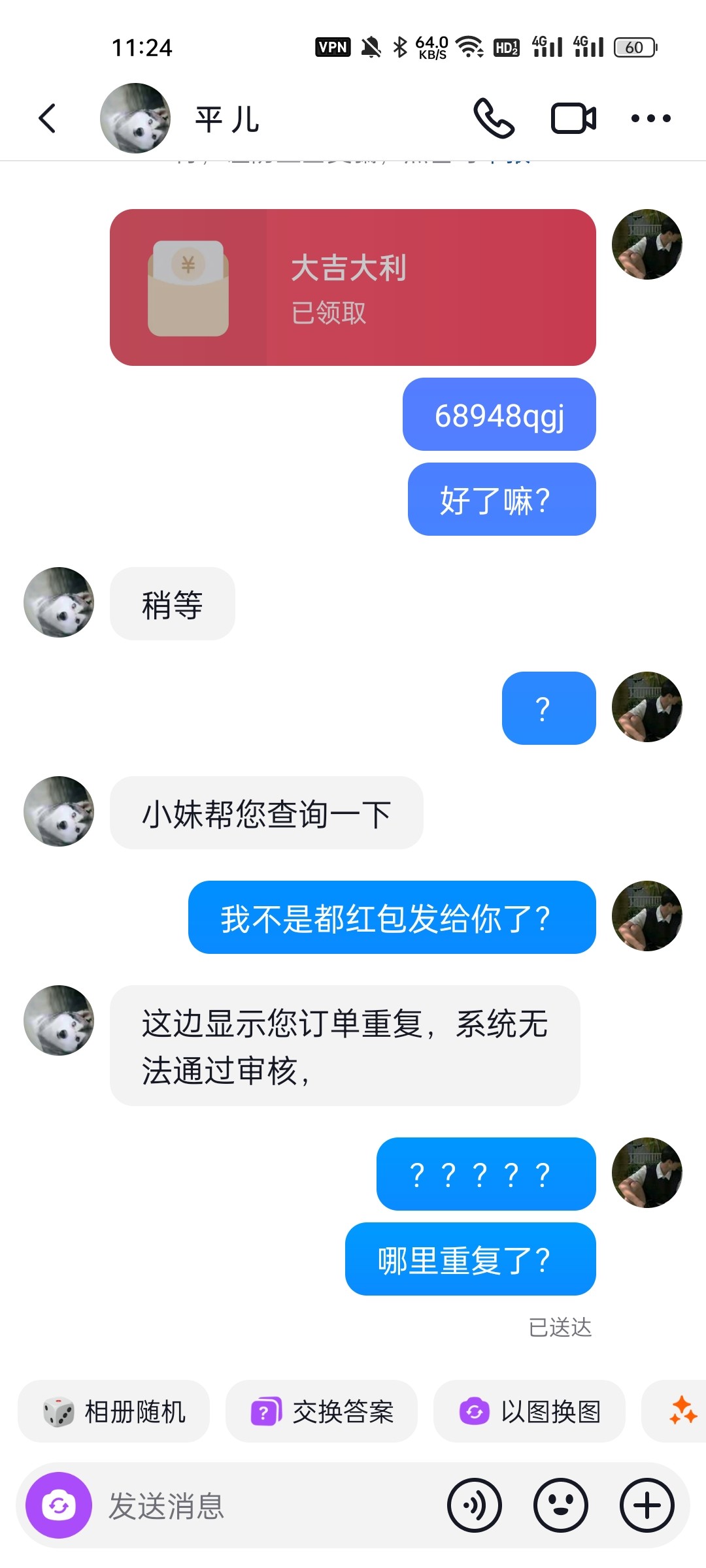Start a video call with 平儿
The width and height of the screenshot is (706, 1568).
[573, 118]
